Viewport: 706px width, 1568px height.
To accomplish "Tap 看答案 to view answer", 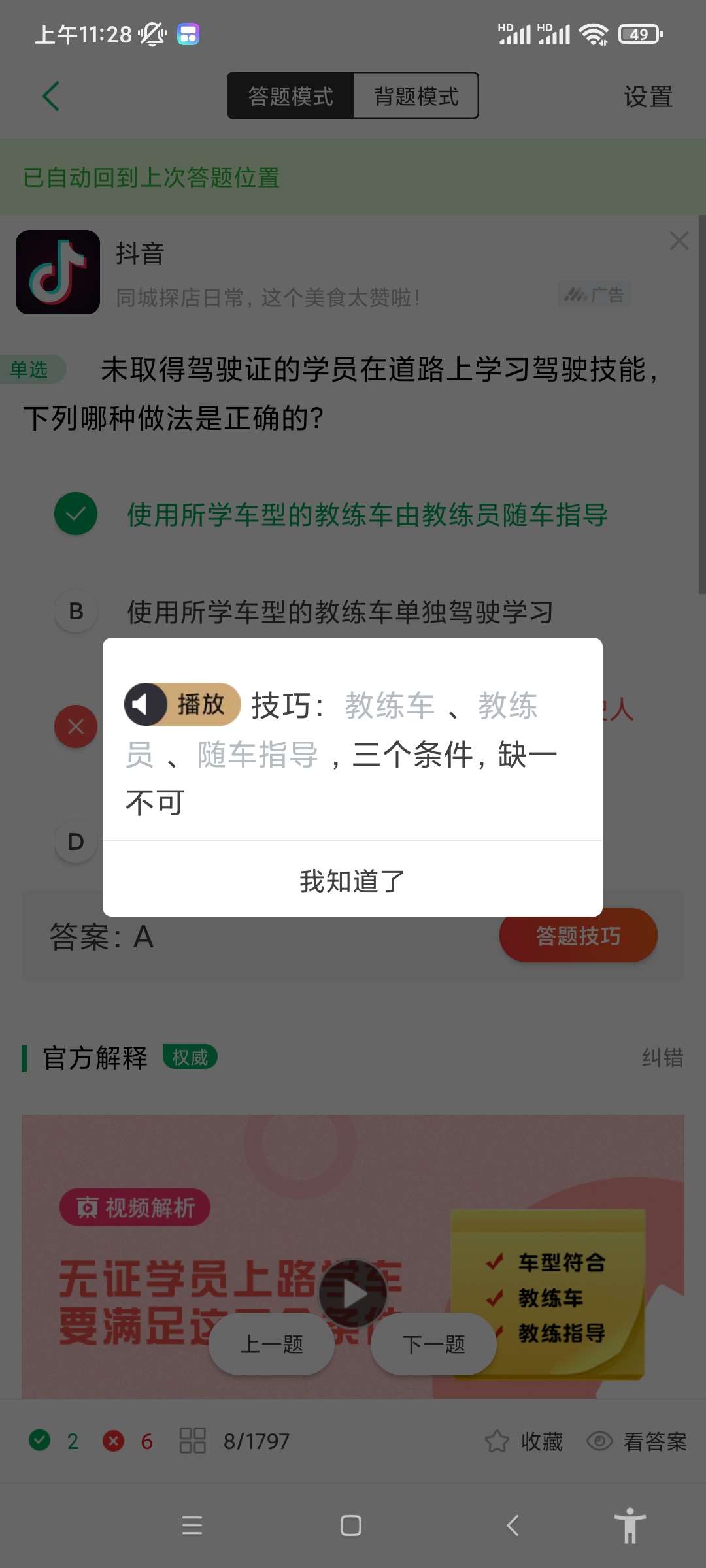I will coord(637,1441).
